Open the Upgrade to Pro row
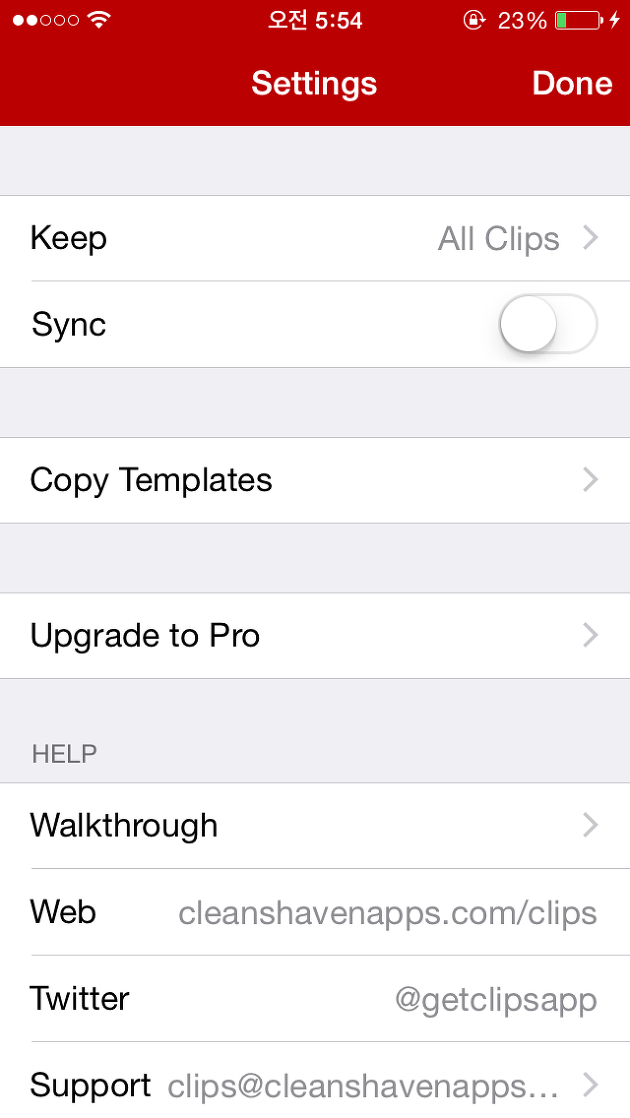The width and height of the screenshot is (630, 1118). coord(315,635)
